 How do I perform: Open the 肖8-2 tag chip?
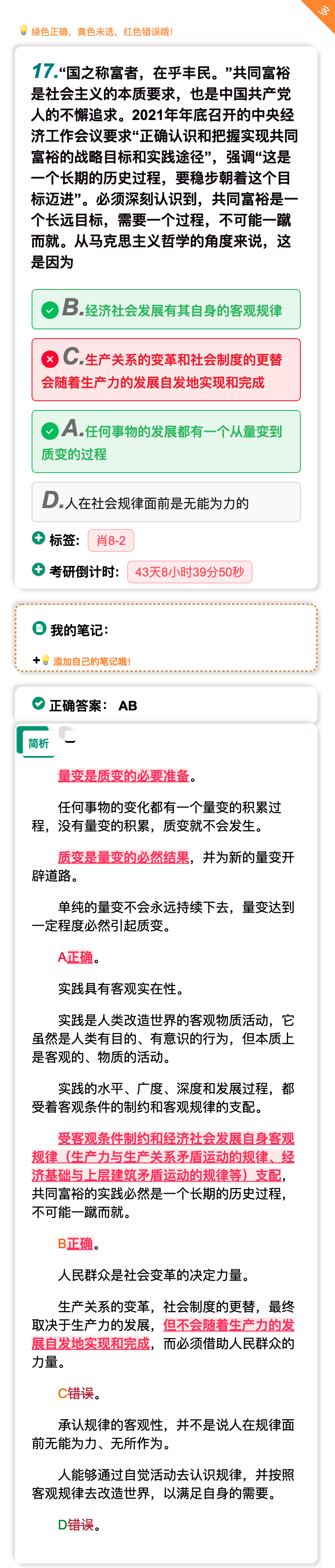111,540
